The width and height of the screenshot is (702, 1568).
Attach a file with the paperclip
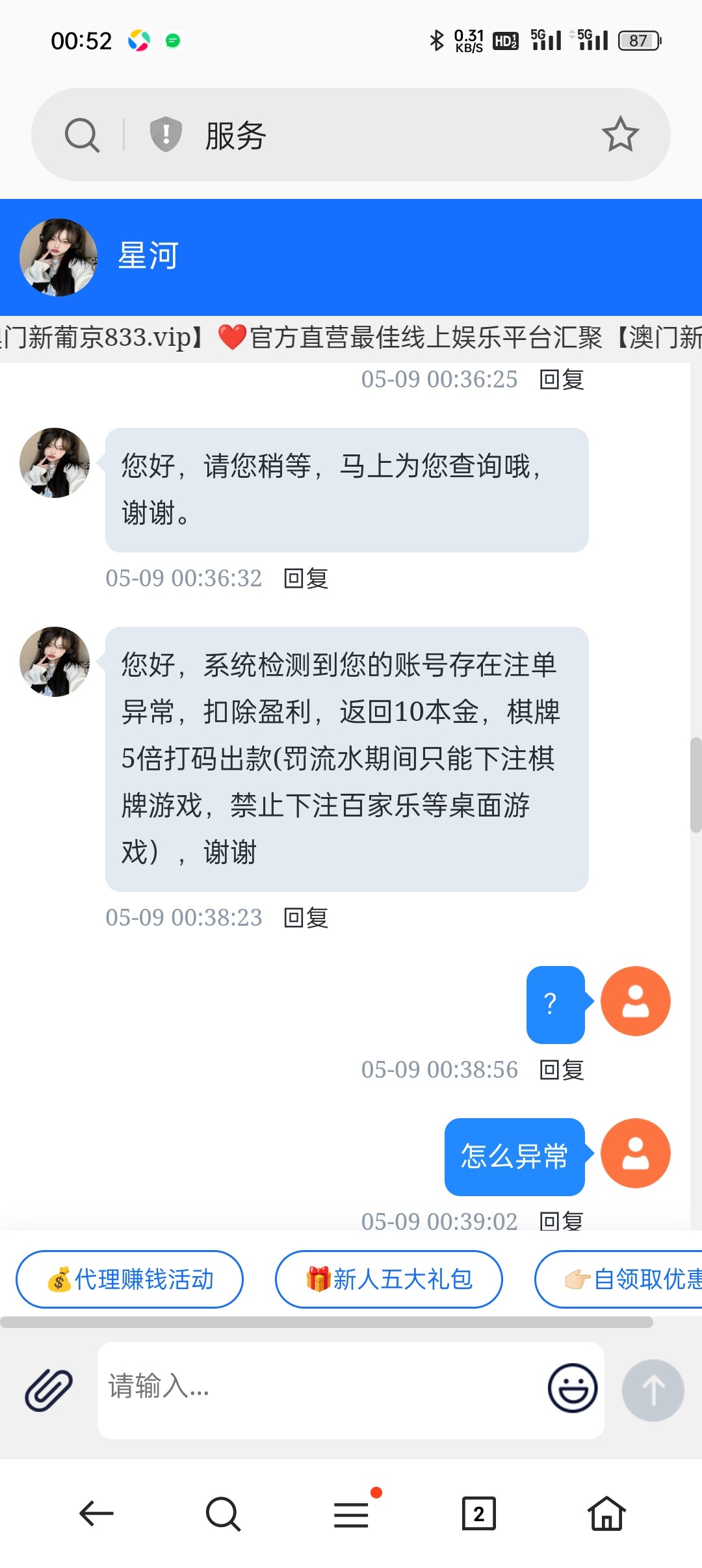tap(49, 1390)
